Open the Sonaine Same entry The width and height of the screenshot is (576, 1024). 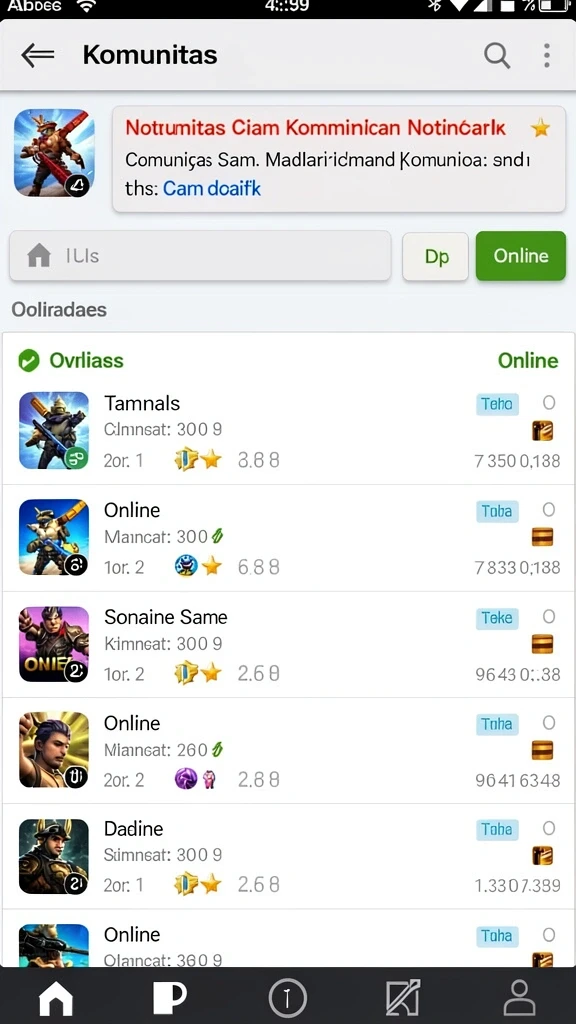(288, 645)
